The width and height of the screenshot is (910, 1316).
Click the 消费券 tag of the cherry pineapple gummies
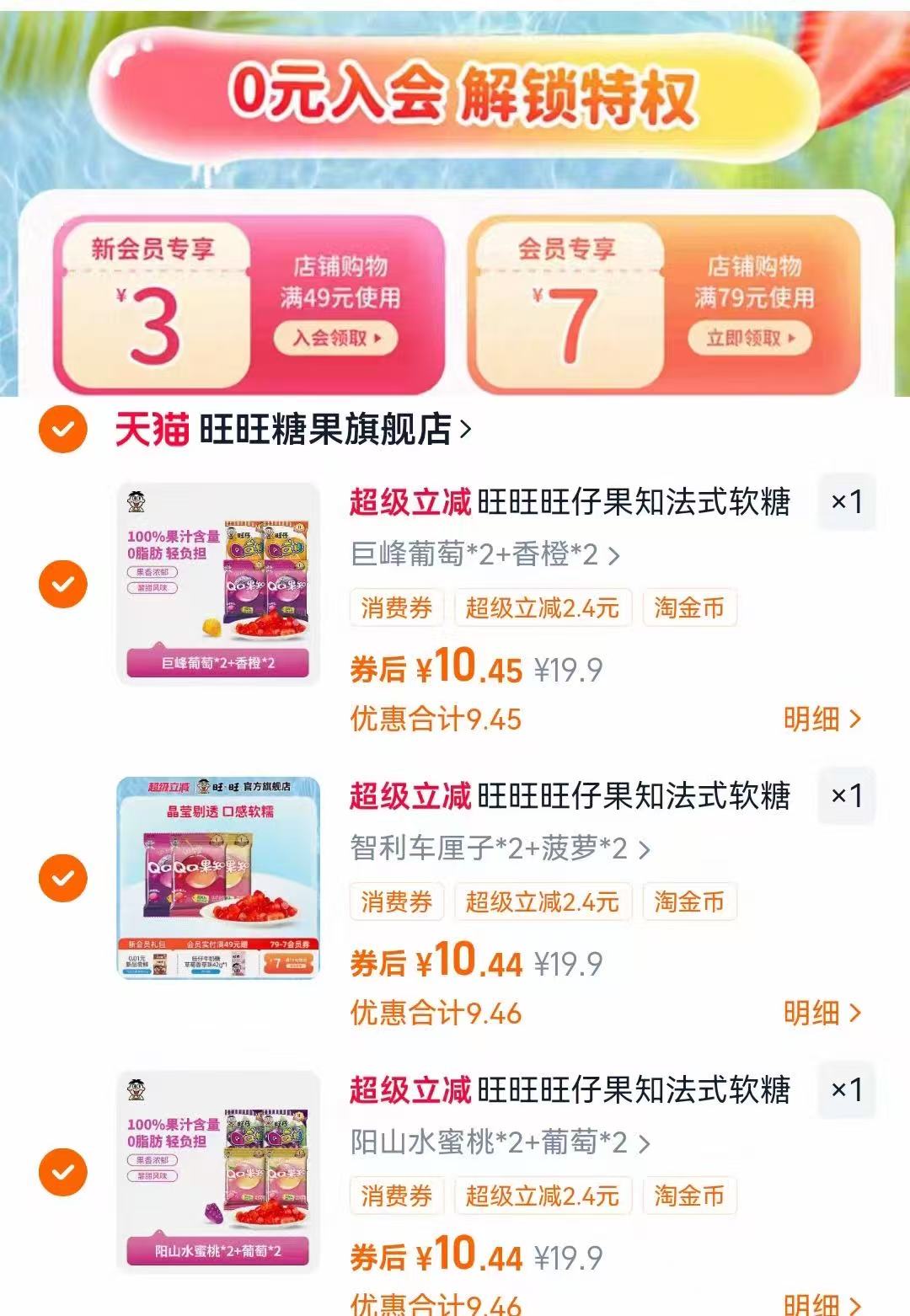click(x=396, y=901)
